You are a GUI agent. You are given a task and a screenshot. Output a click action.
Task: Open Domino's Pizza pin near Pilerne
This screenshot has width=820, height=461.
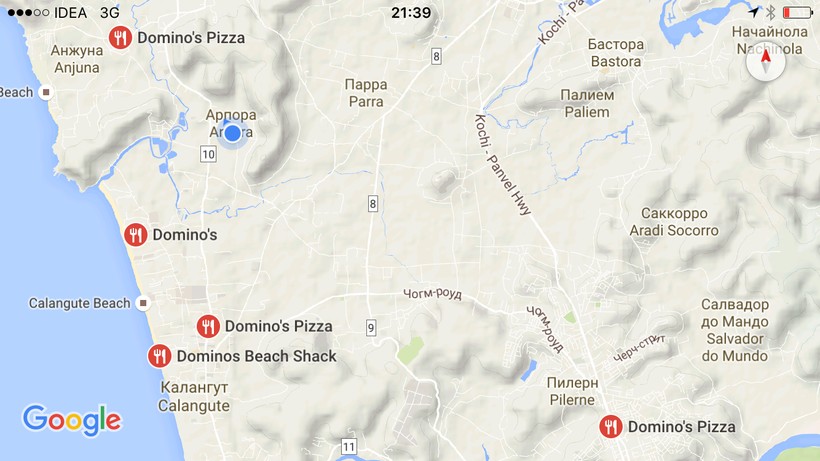pos(611,427)
